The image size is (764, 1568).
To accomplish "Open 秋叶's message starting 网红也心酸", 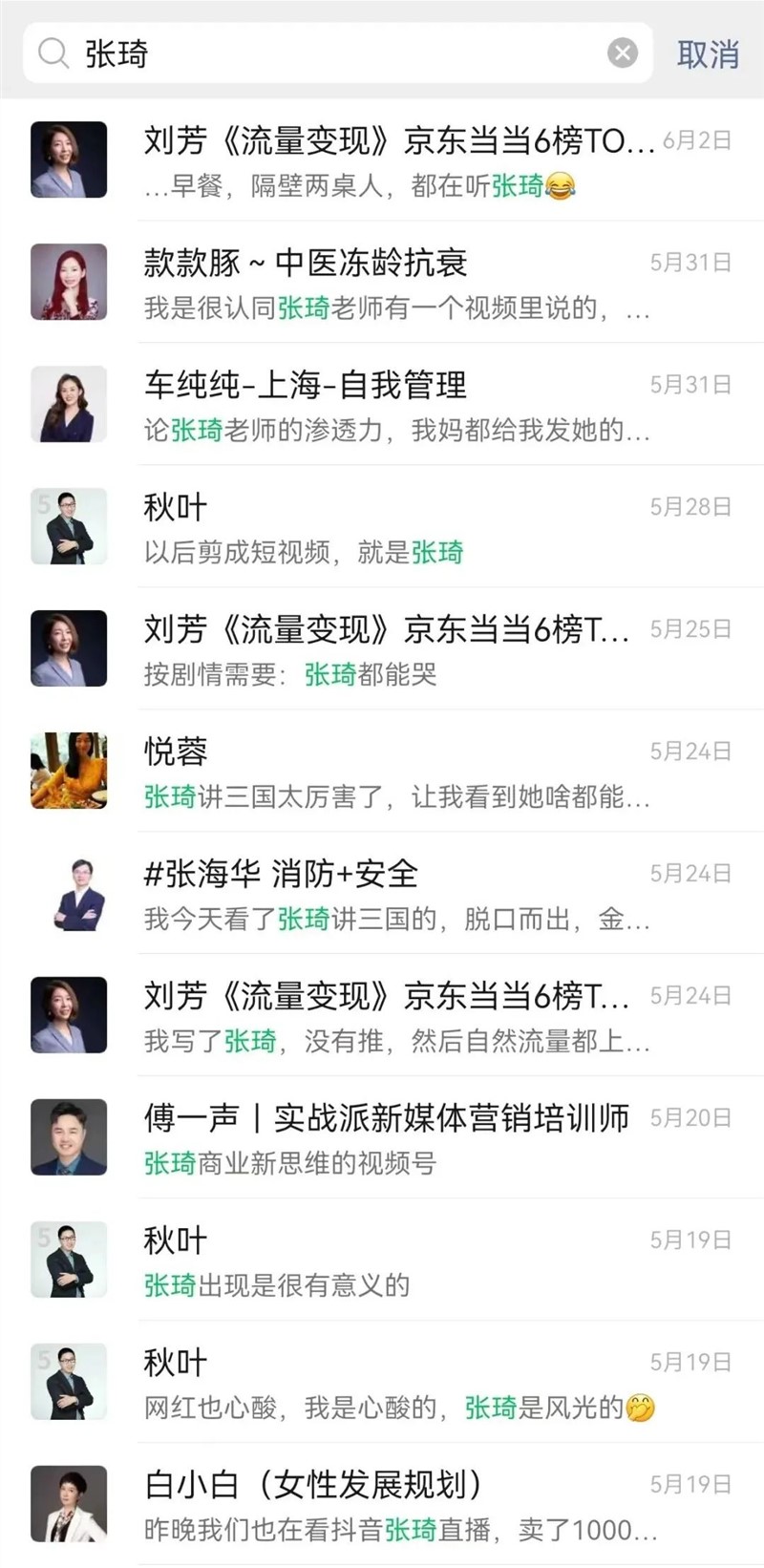I will [x=401, y=1384].
